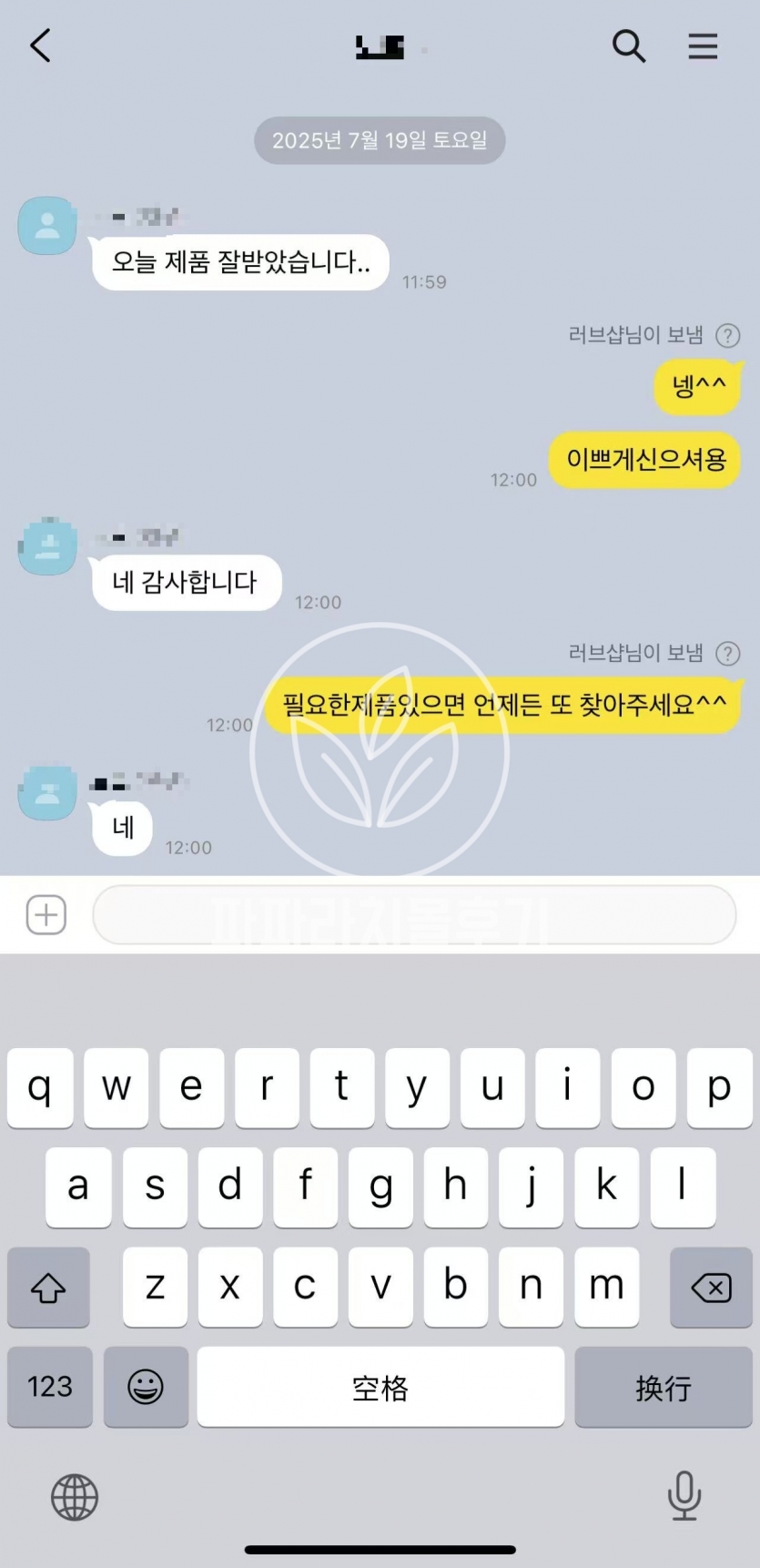
Task: Go back to the chat list
Action: 41,46
